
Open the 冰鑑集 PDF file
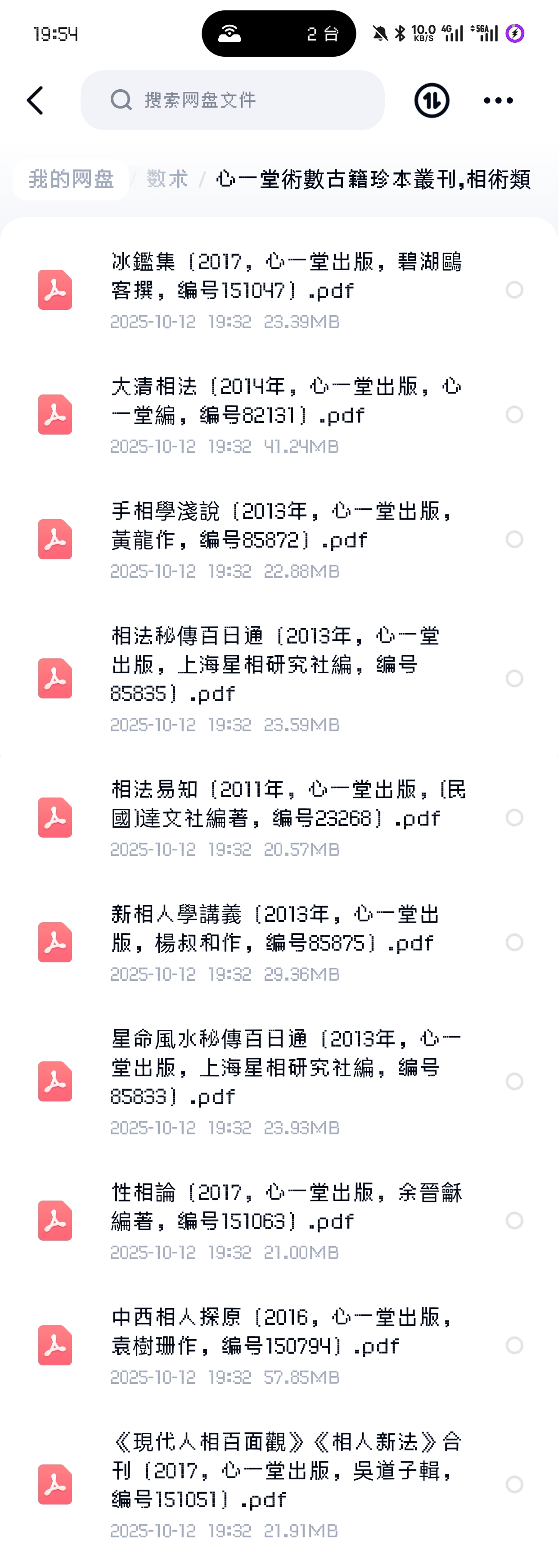coord(286,276)
